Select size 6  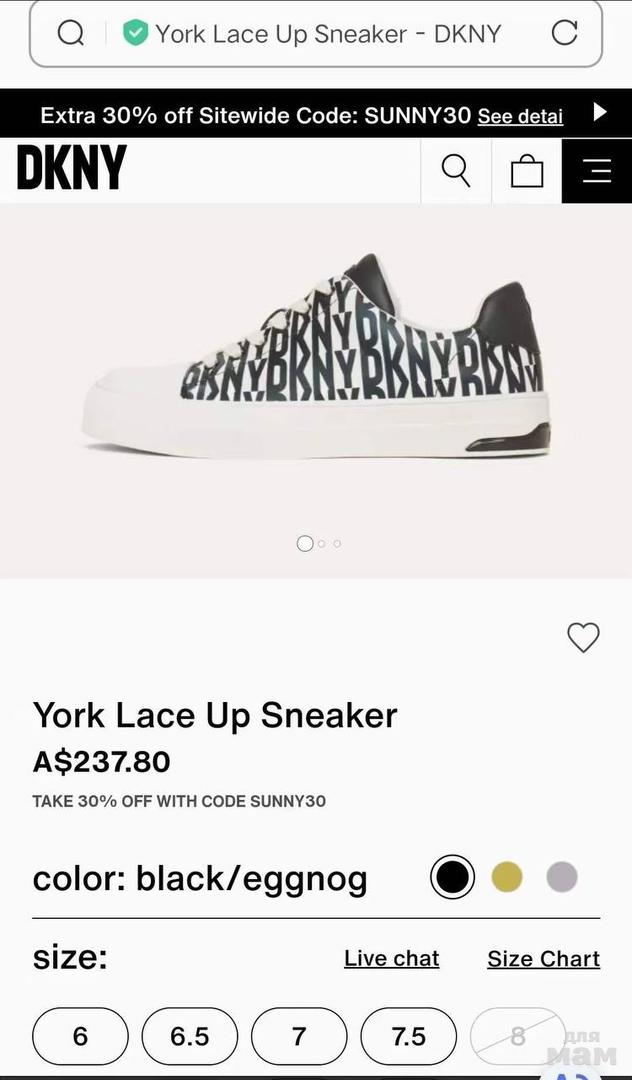click(x=80, y=1036)
